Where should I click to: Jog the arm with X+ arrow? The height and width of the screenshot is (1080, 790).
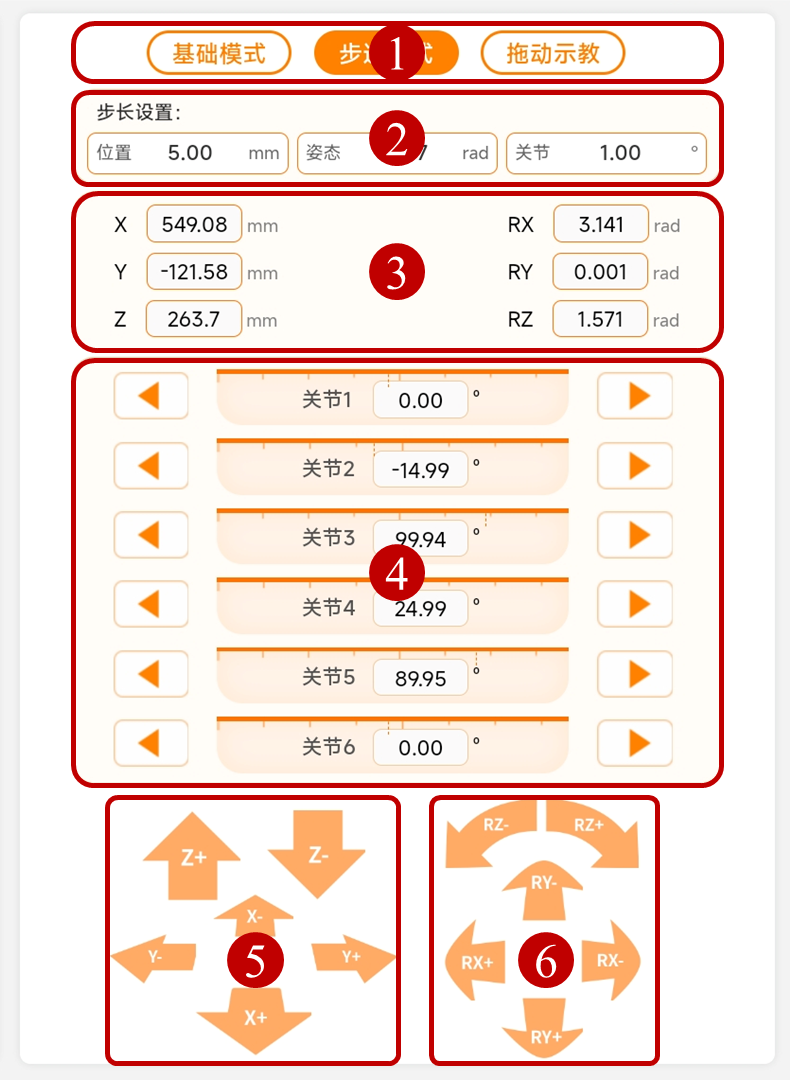tap(255, 1020)
